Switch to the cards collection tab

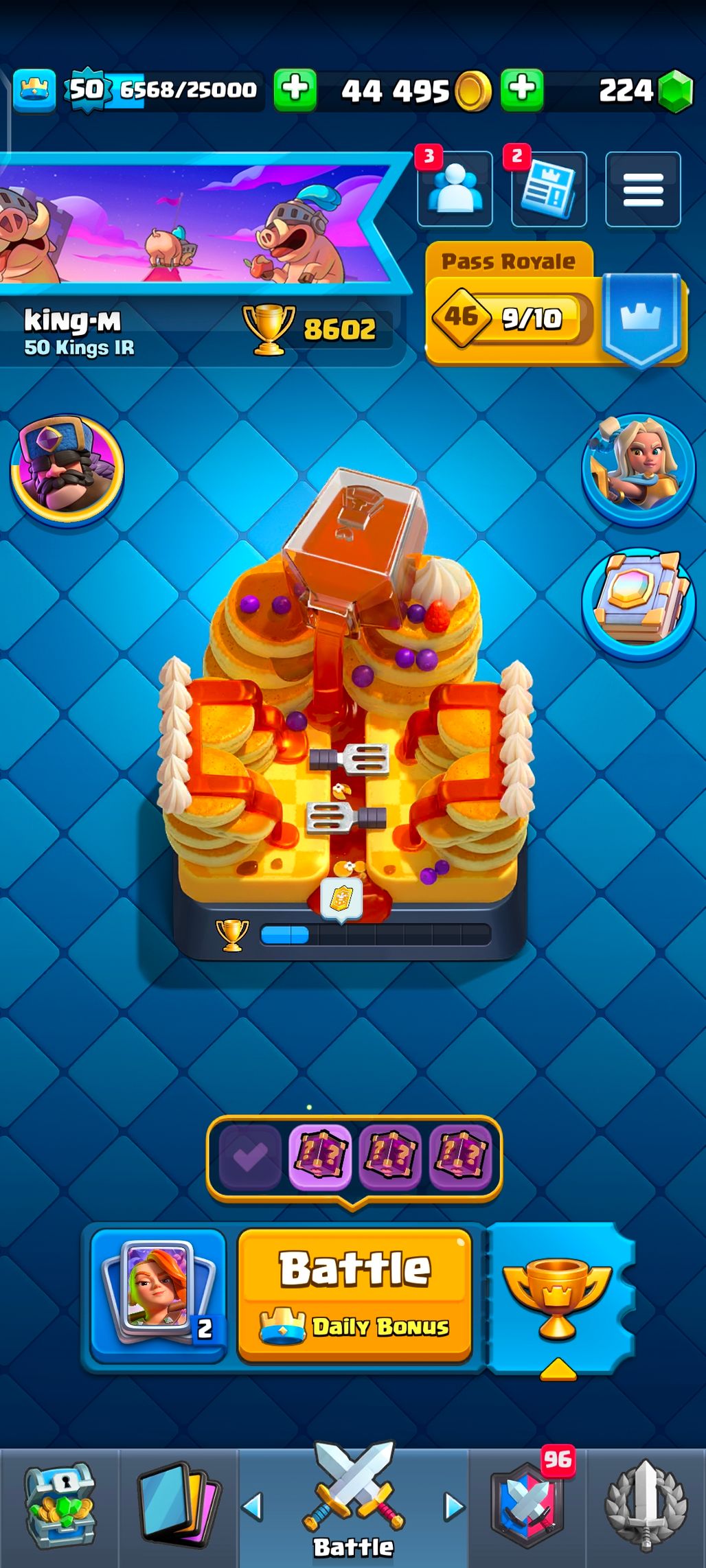point(178,1508)
